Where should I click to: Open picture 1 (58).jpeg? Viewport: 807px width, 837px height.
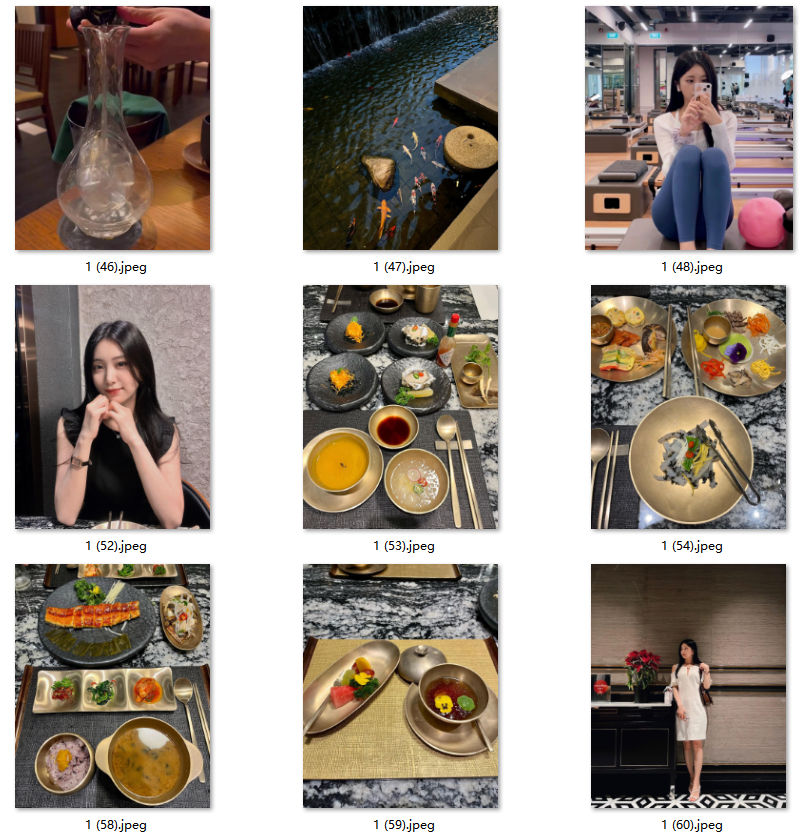coord(112,686)
